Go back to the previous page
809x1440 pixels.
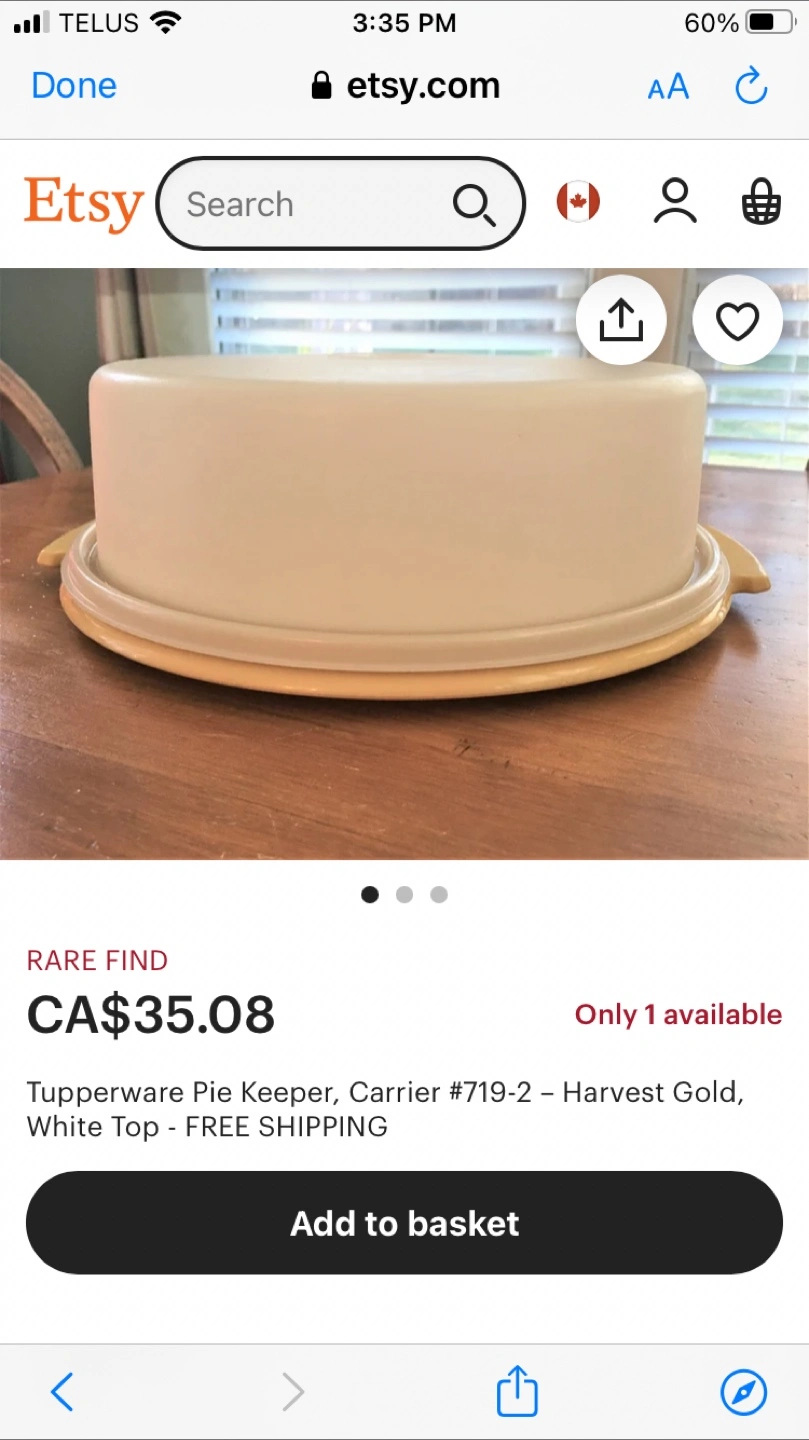[x=62, y=1391]
